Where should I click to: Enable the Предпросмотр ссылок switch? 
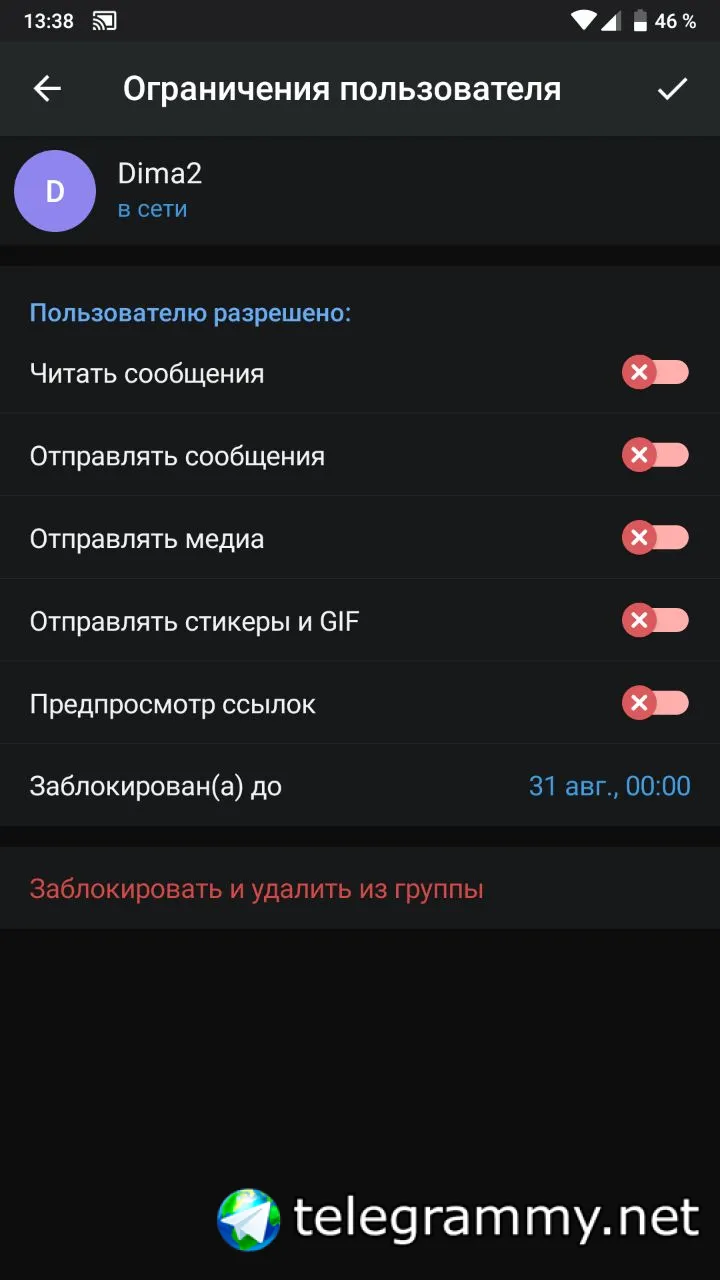click(655, 703)
